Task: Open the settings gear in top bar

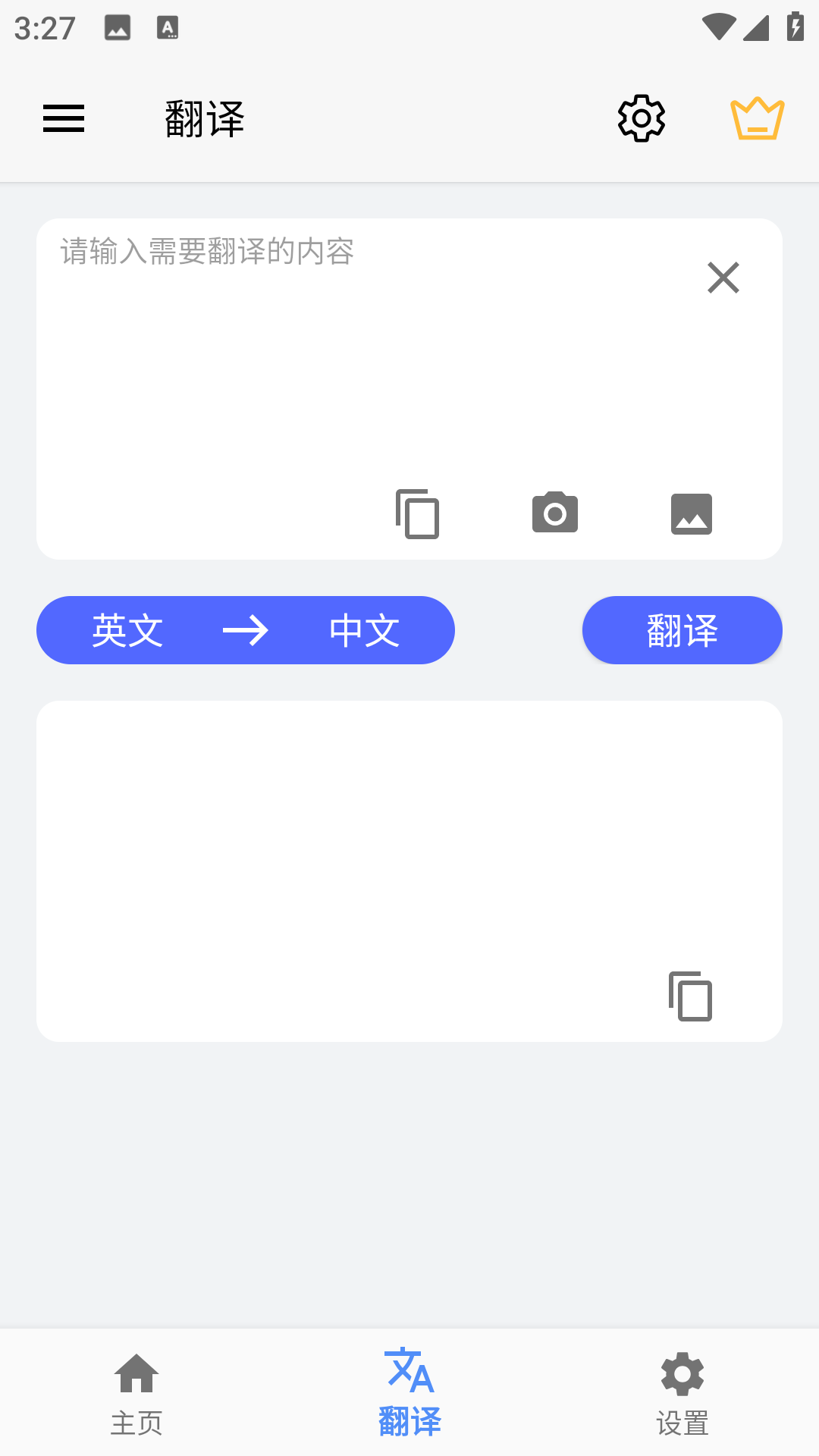Action: coord(641,118)
